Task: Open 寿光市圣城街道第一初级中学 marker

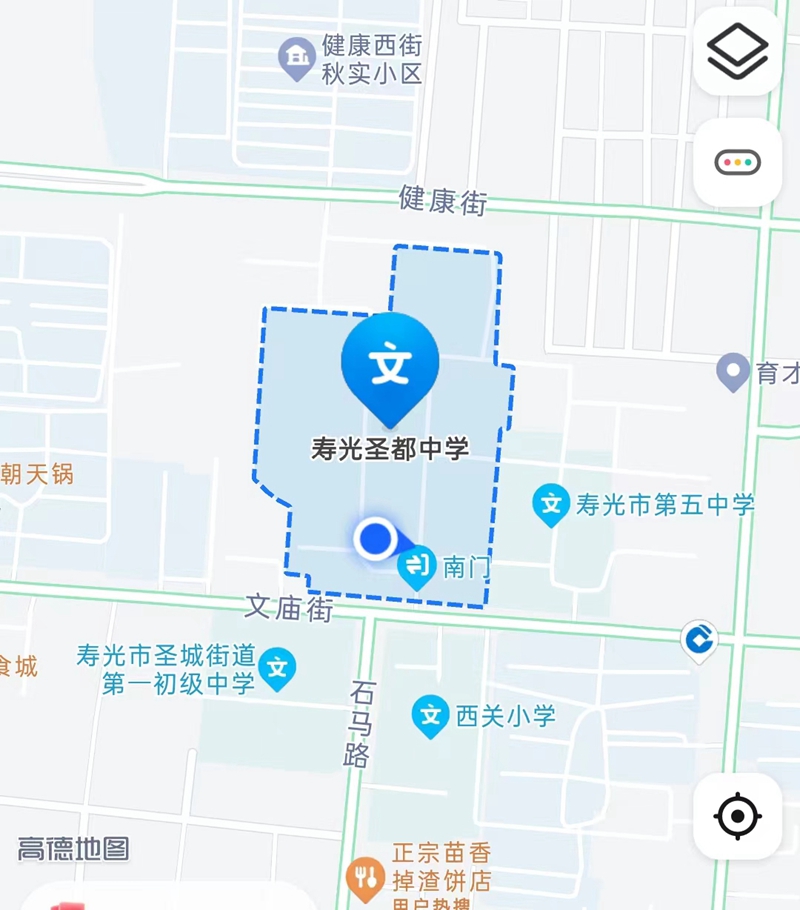Action: tap(277, 668)
